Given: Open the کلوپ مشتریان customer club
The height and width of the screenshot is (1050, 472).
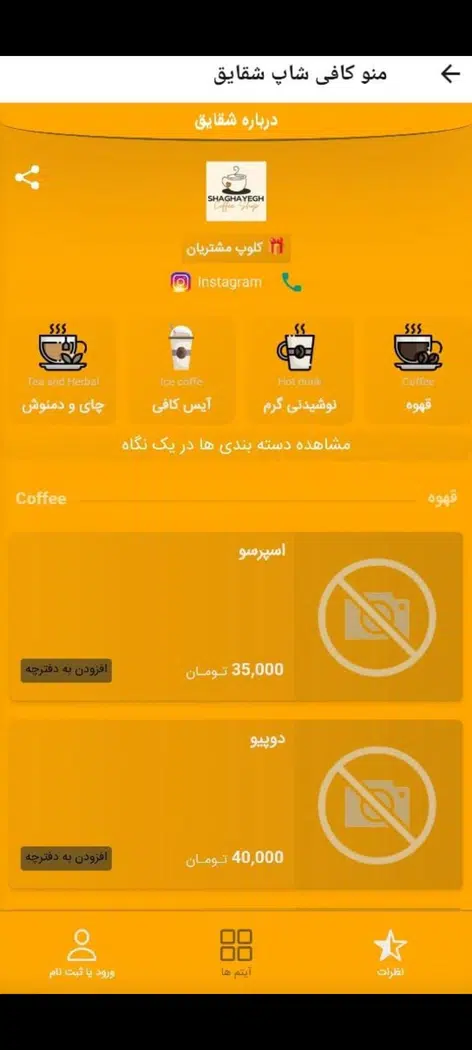Looking at the screenshot, I should coord(236,248).
